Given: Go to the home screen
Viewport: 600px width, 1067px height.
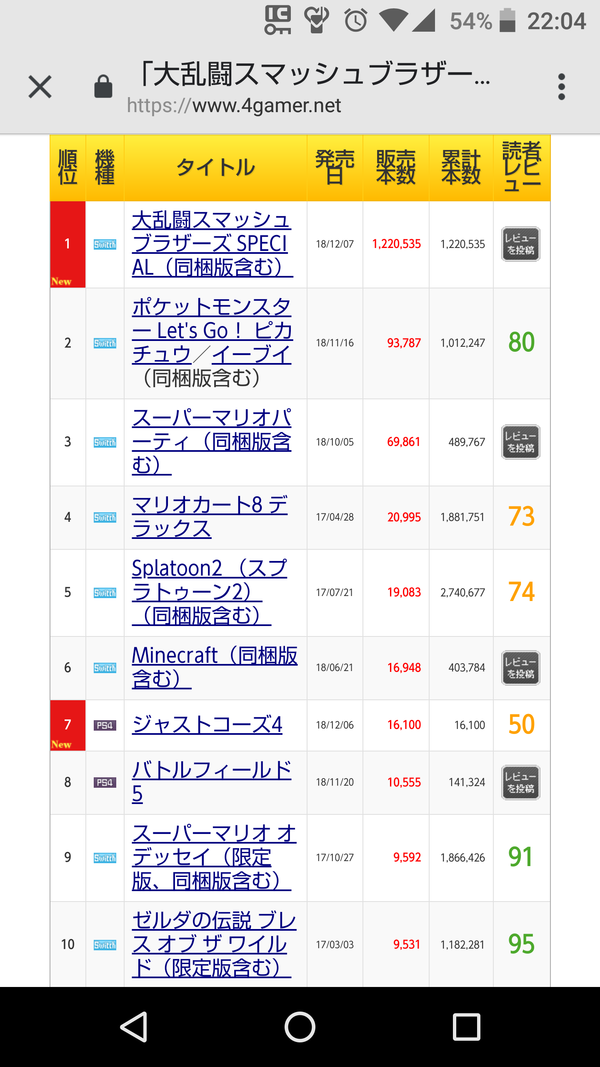Looking at the screenshot, I should click(x=300, y=1027).
